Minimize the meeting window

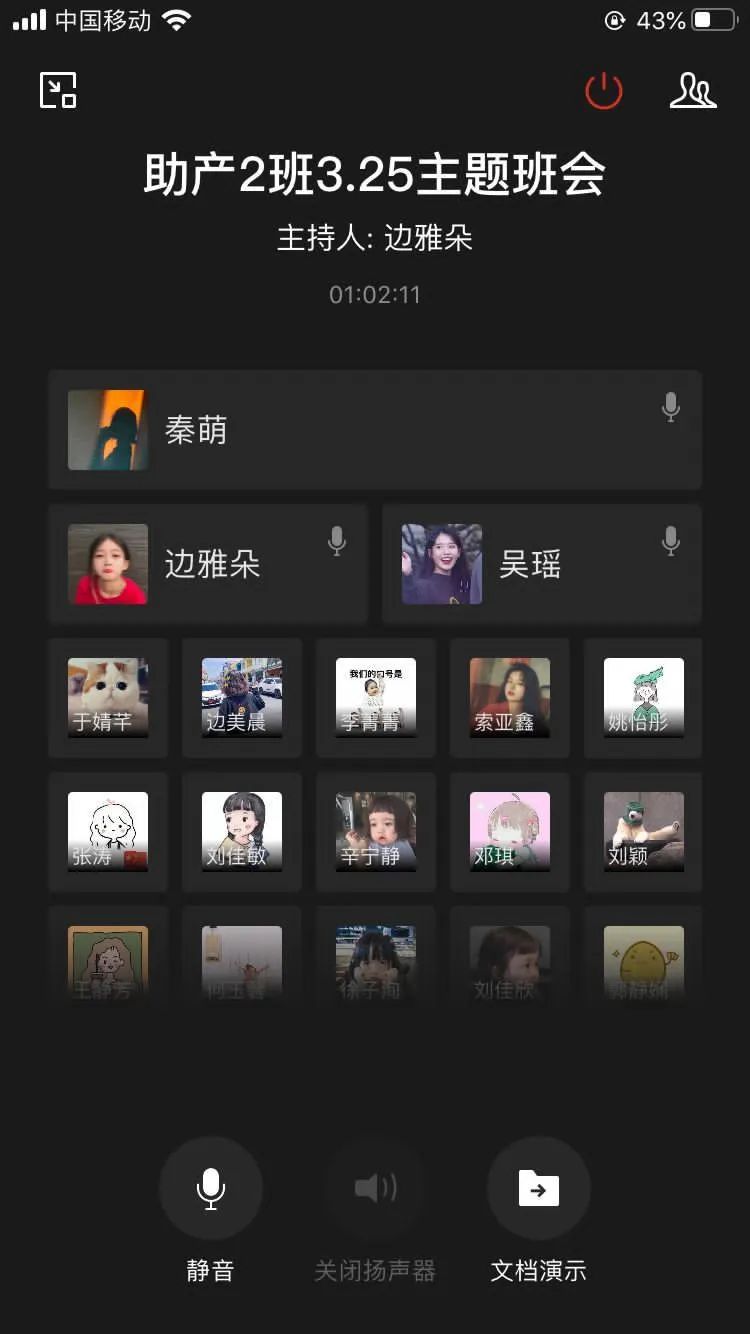58,91
